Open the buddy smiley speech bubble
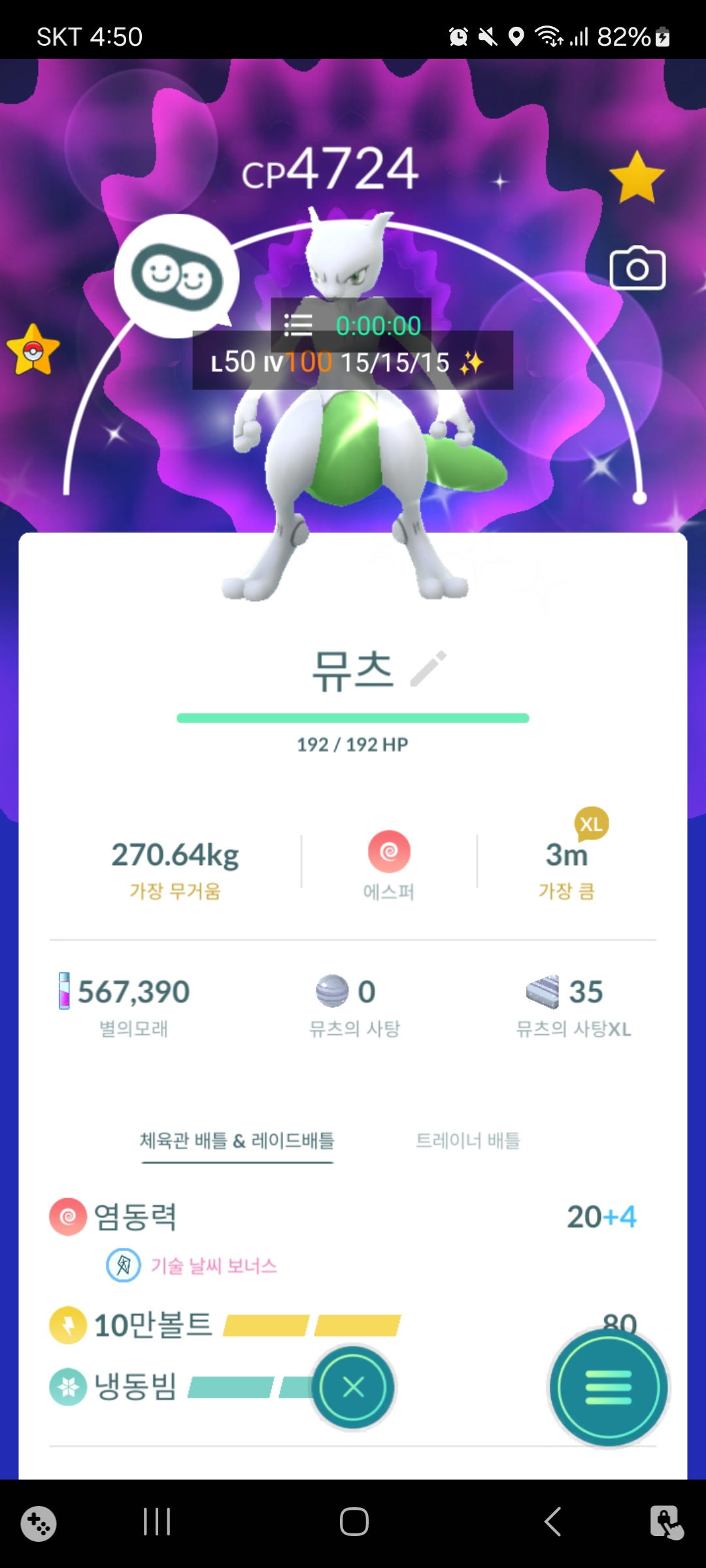706x1568 pixels. [x=176, y=276]
